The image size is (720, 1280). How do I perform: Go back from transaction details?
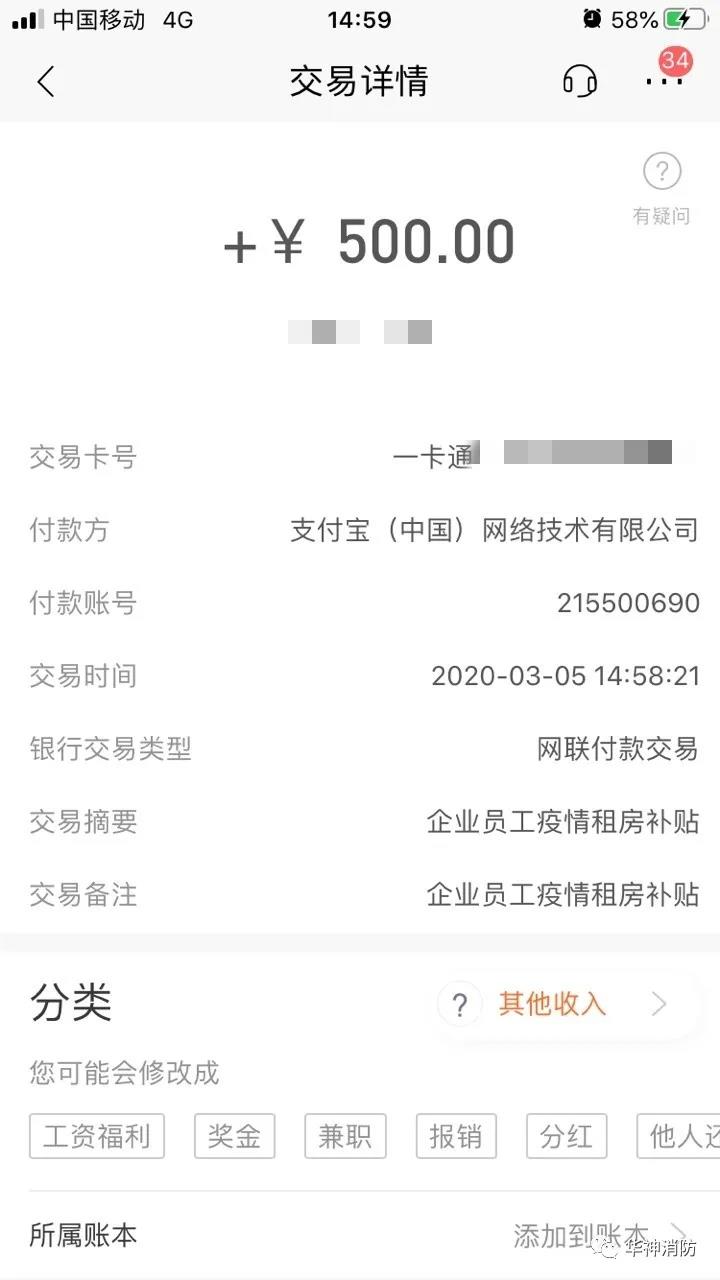point(45,81)
